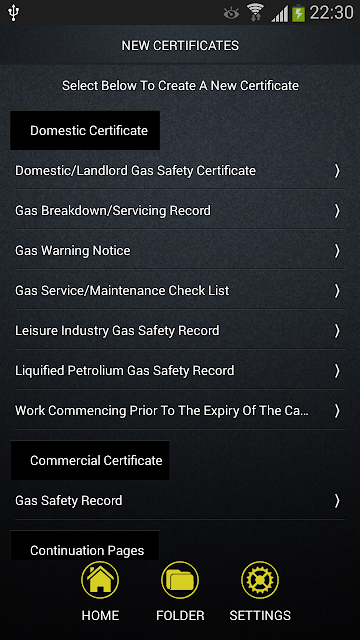Open Gas Service/Maintenance Check List
The width and height of the screenshot is (360, 640).
180,290
